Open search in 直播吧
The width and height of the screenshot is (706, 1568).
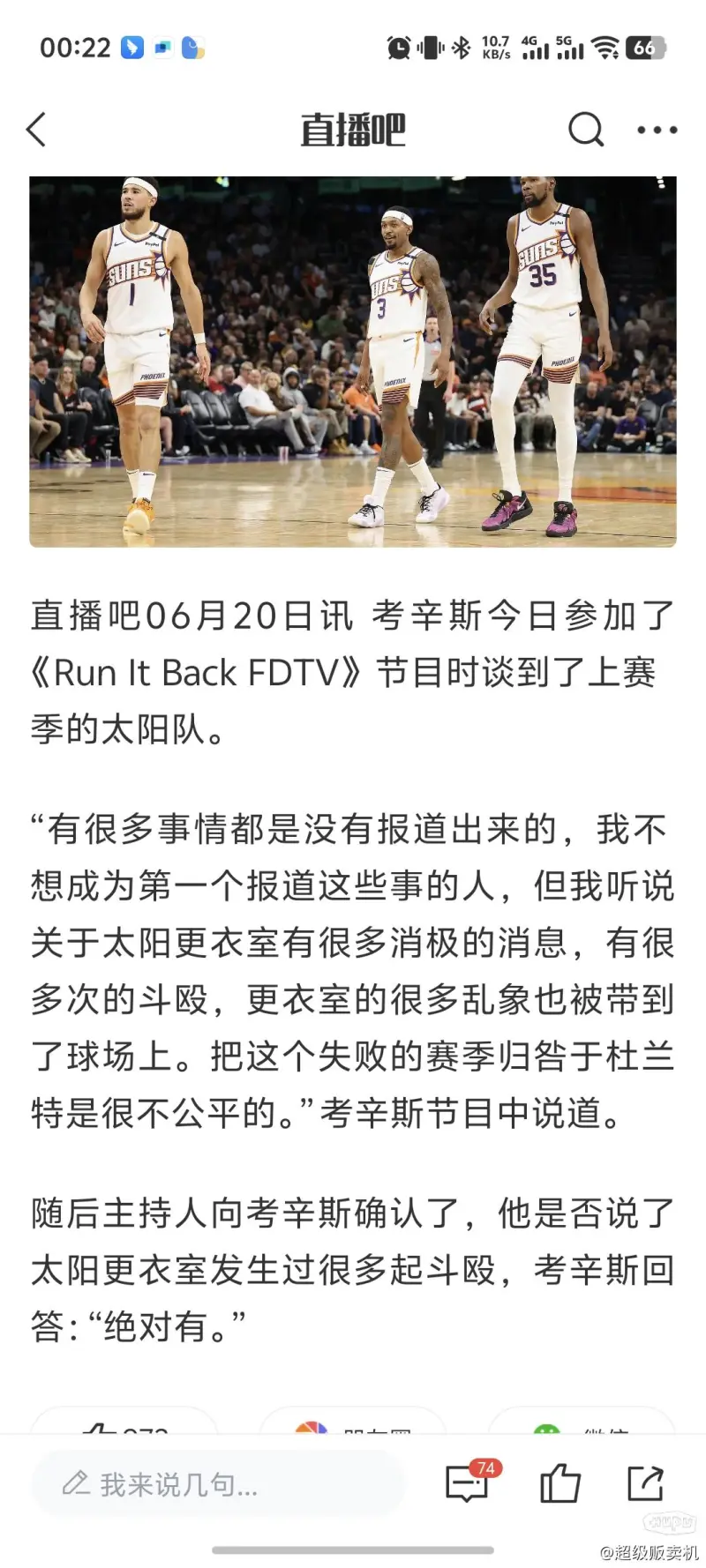pyautogui.click(x=585, y=130)
